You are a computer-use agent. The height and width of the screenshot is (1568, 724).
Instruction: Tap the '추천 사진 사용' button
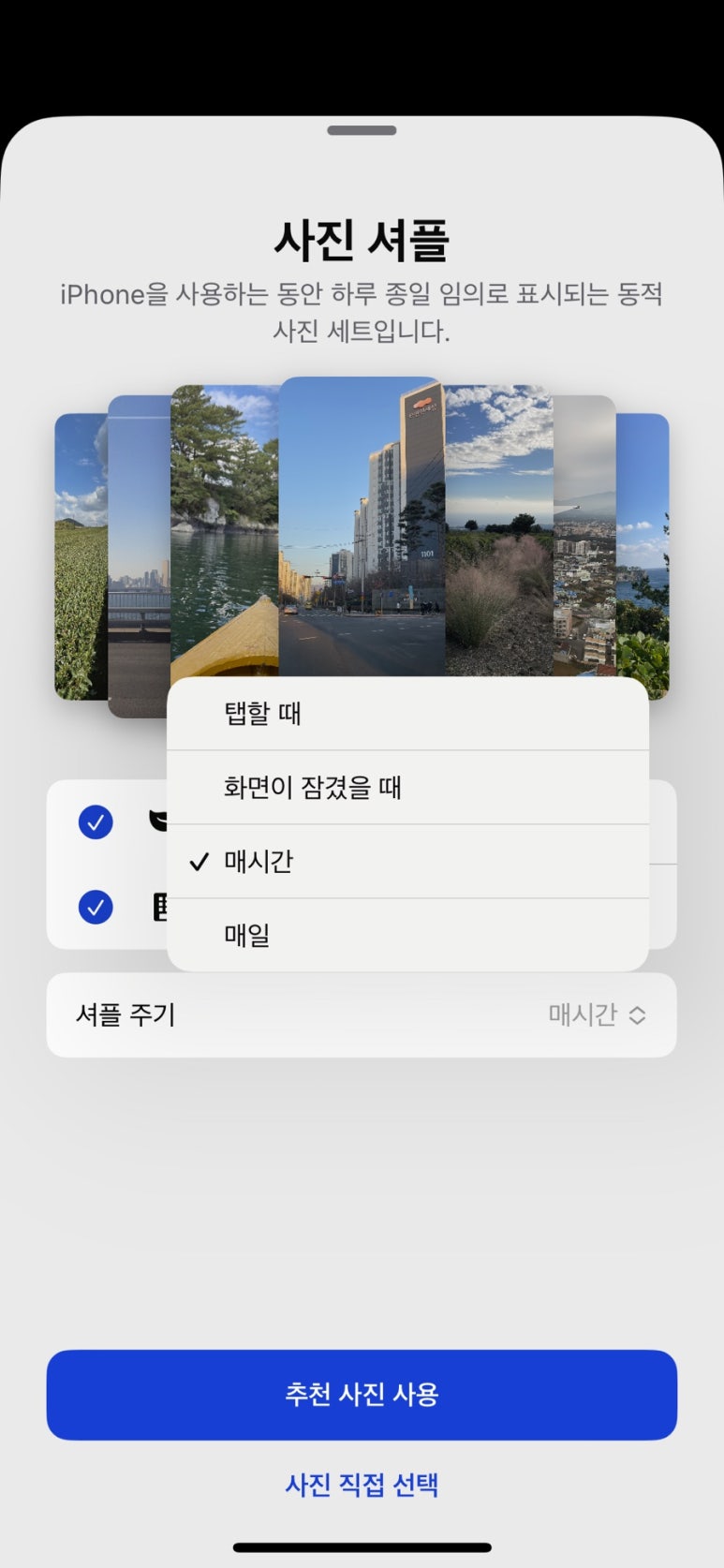[x=362, y=1394]
